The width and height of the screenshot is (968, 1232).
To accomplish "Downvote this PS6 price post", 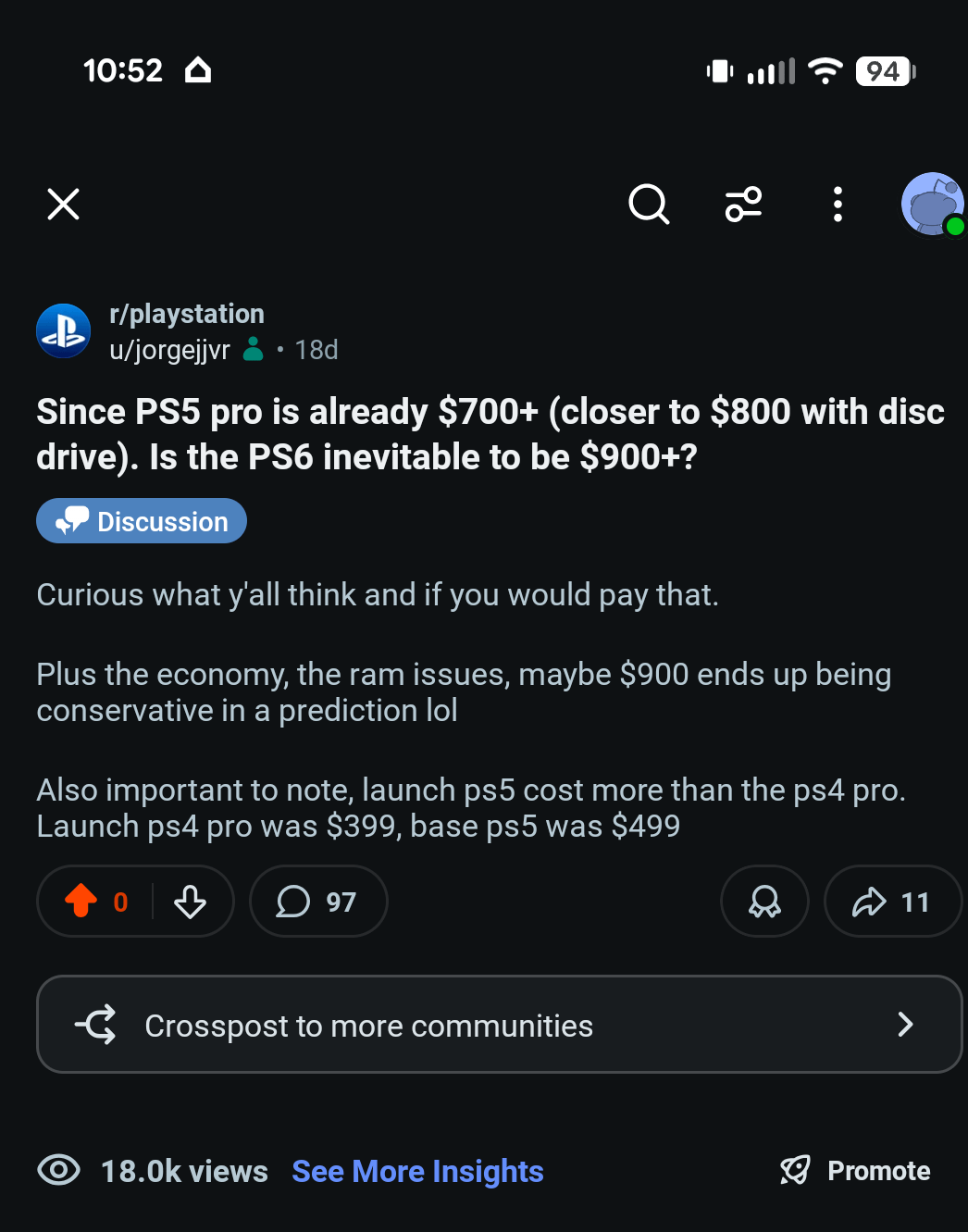I will pos(191,901).
